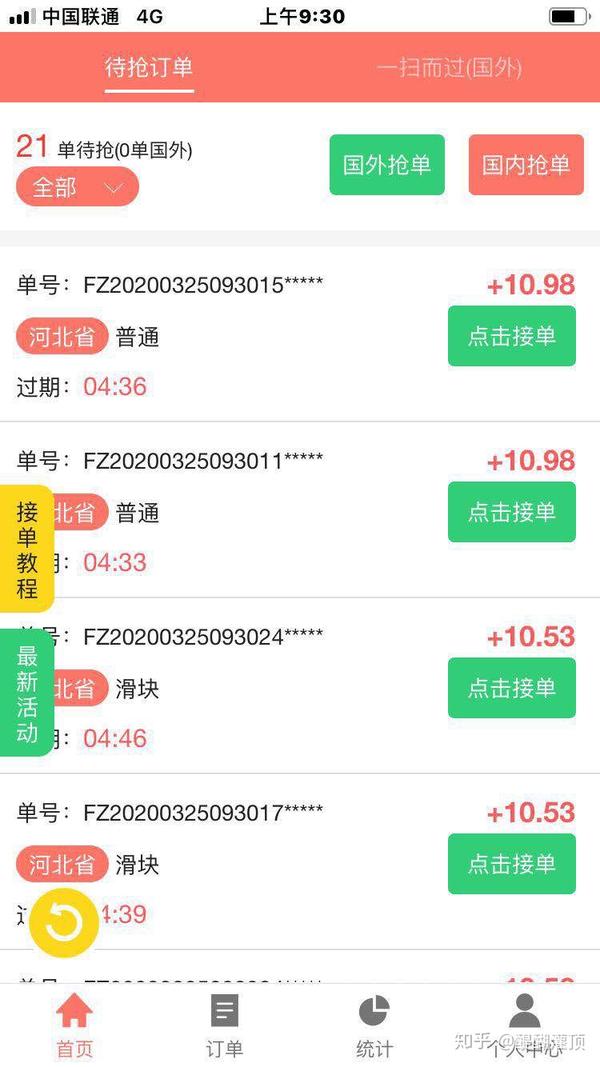Viewport: 600px width, 1067px height.
Task: Open the 订单 tab
Action: pyautogui.click(x=224, y=1025)
